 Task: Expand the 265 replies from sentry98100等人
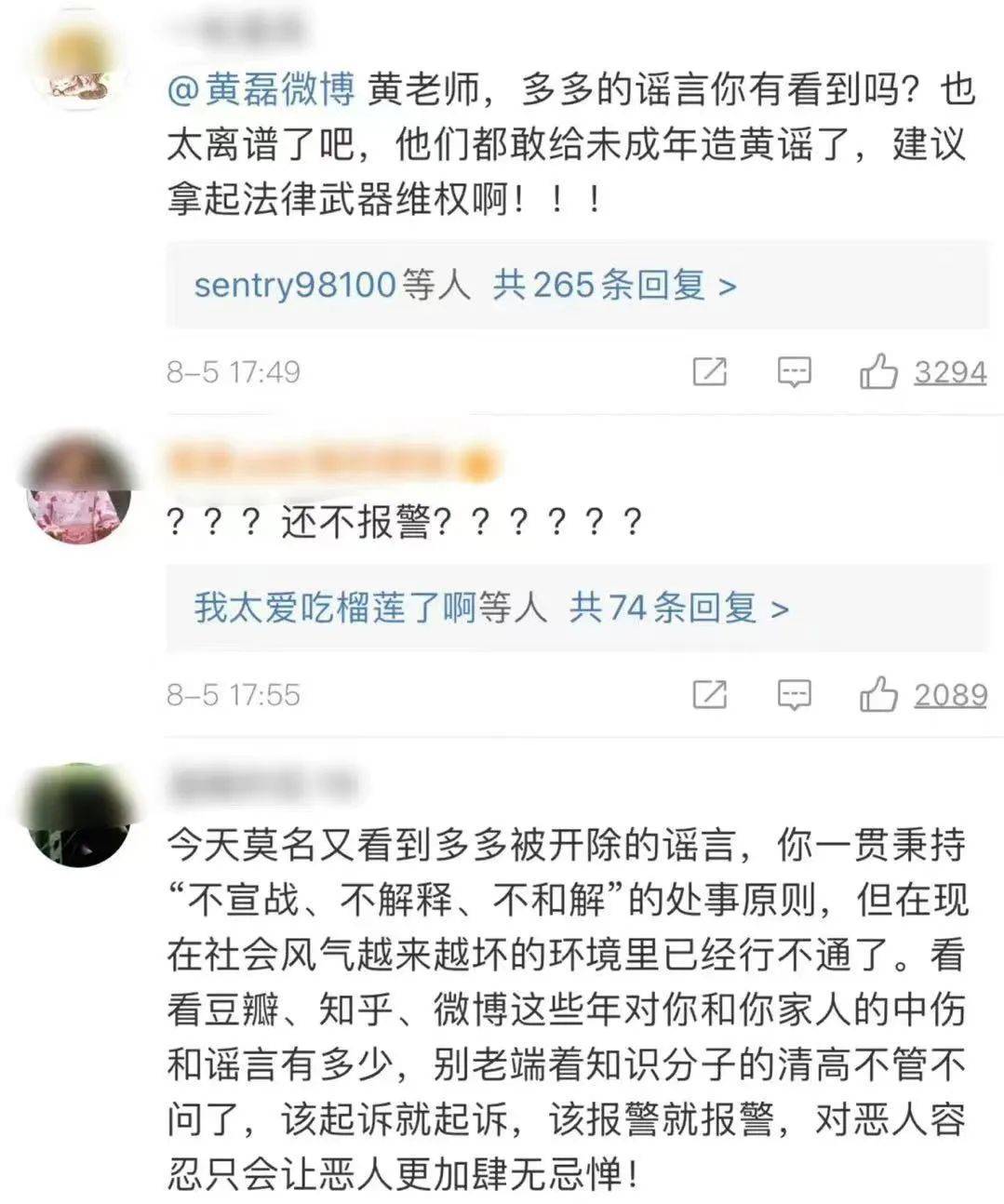point(465,285)
